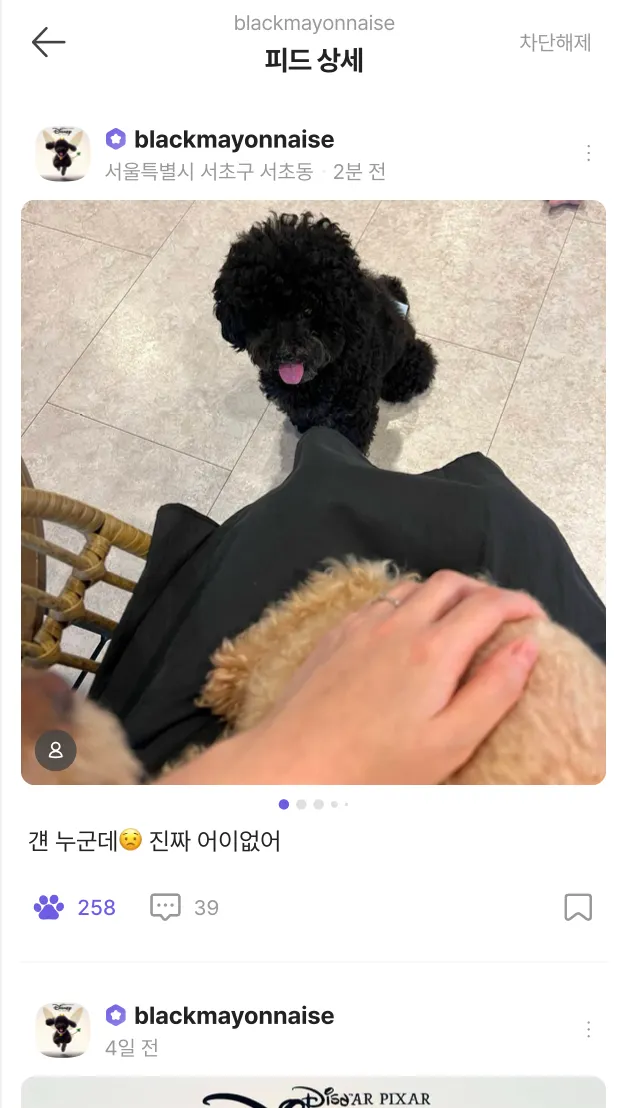The height and width of the screenshot is (1108, 622).
Task: Open the overflow menu on the 4일 전 post
Action: coord(588,1029)
